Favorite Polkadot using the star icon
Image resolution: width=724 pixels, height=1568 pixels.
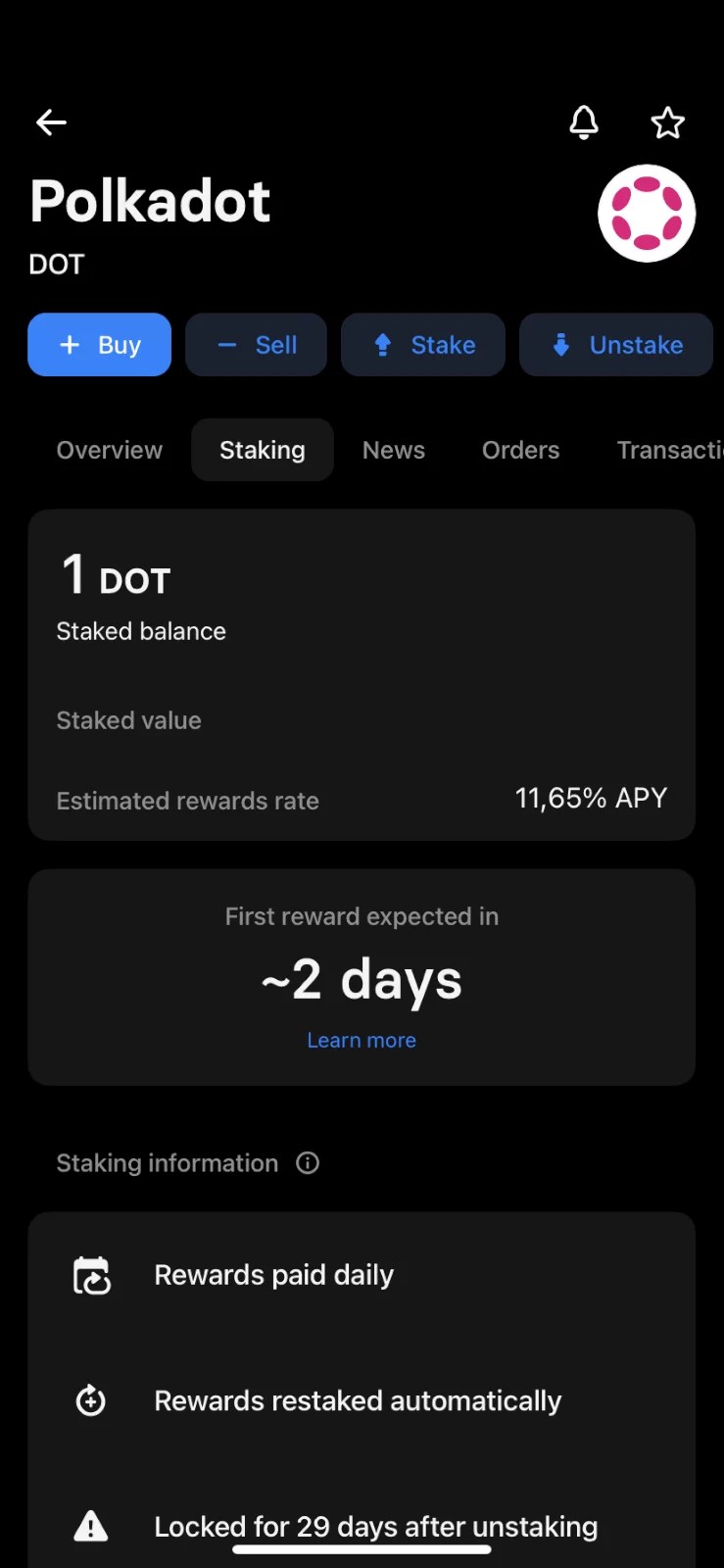667,122
